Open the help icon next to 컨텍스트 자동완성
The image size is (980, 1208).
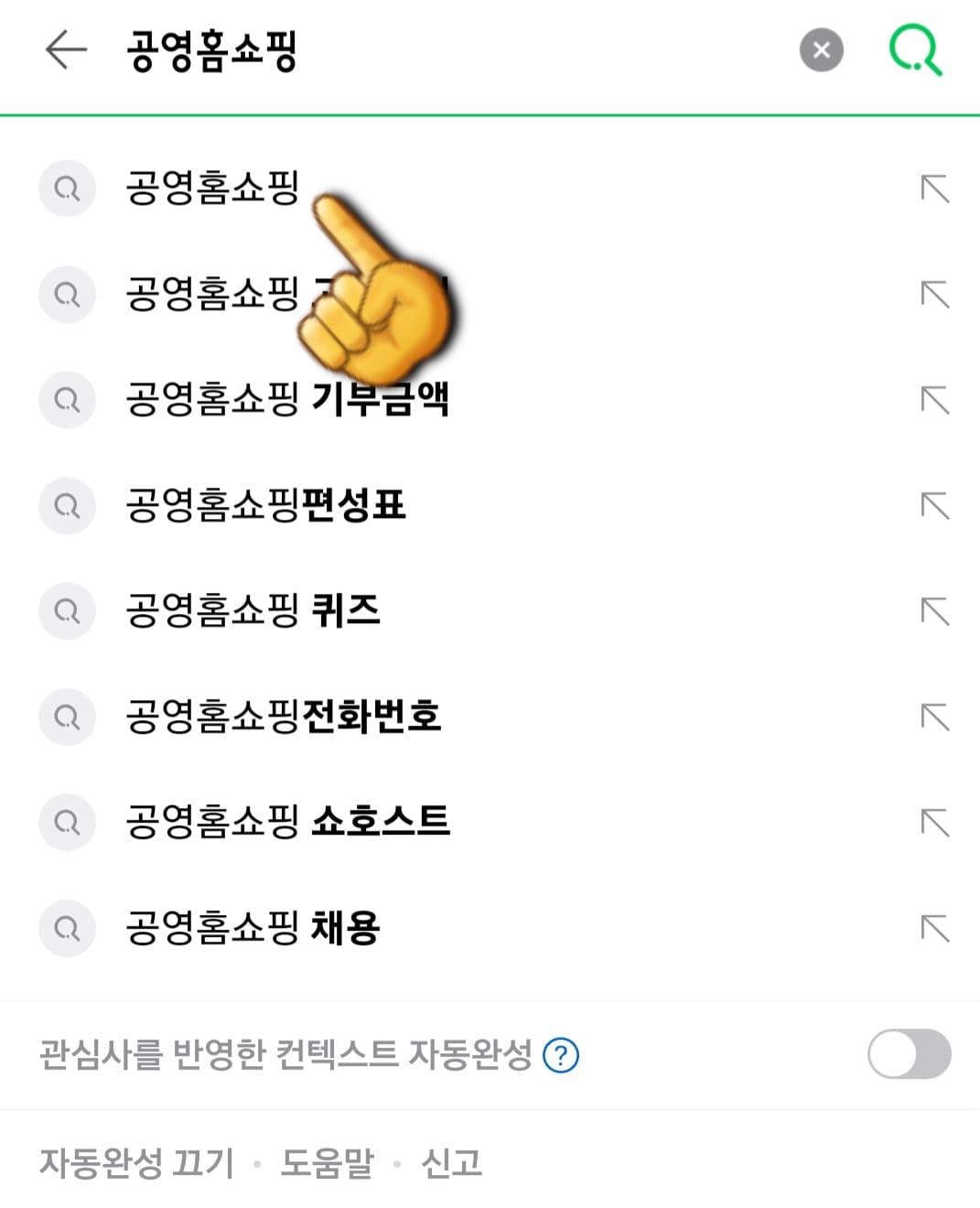pos(559,1054)
